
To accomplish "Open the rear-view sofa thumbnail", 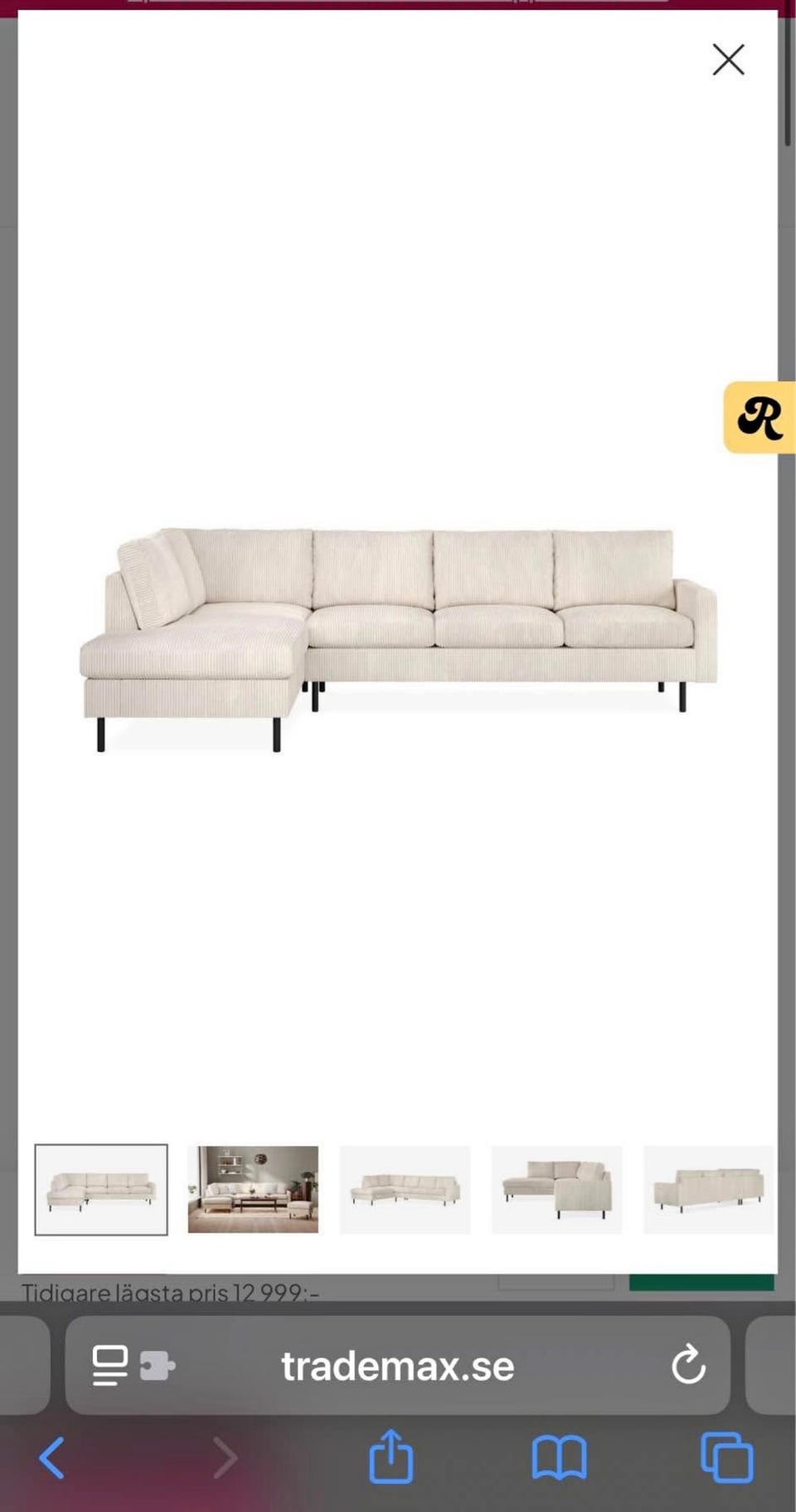I will [709, 1189].
